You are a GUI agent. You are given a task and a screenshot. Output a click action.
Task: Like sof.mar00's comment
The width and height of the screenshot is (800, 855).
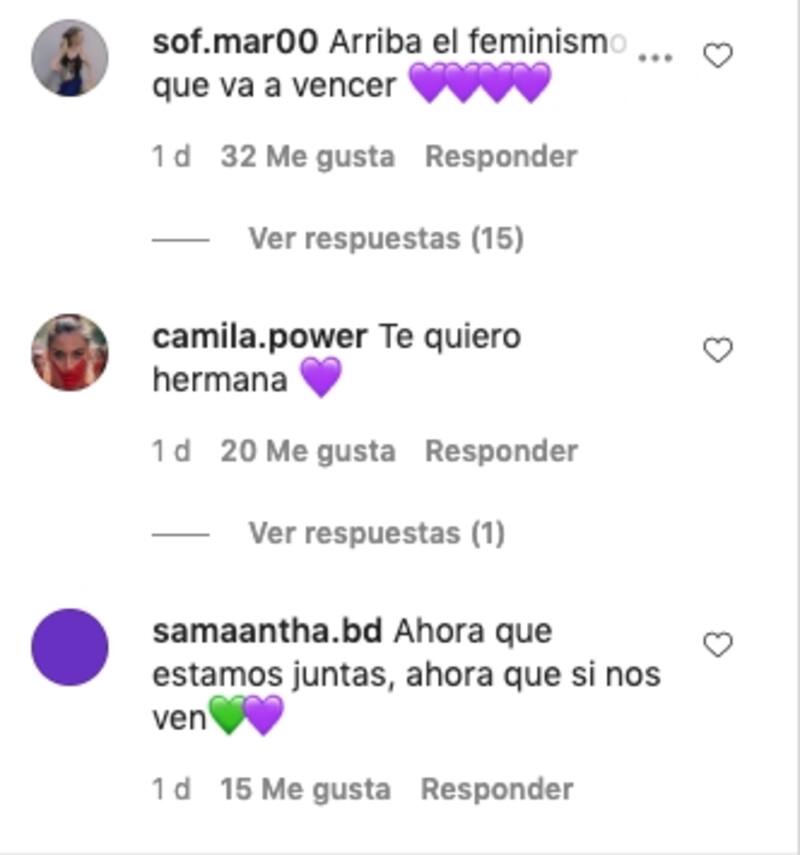pos(718,56)
